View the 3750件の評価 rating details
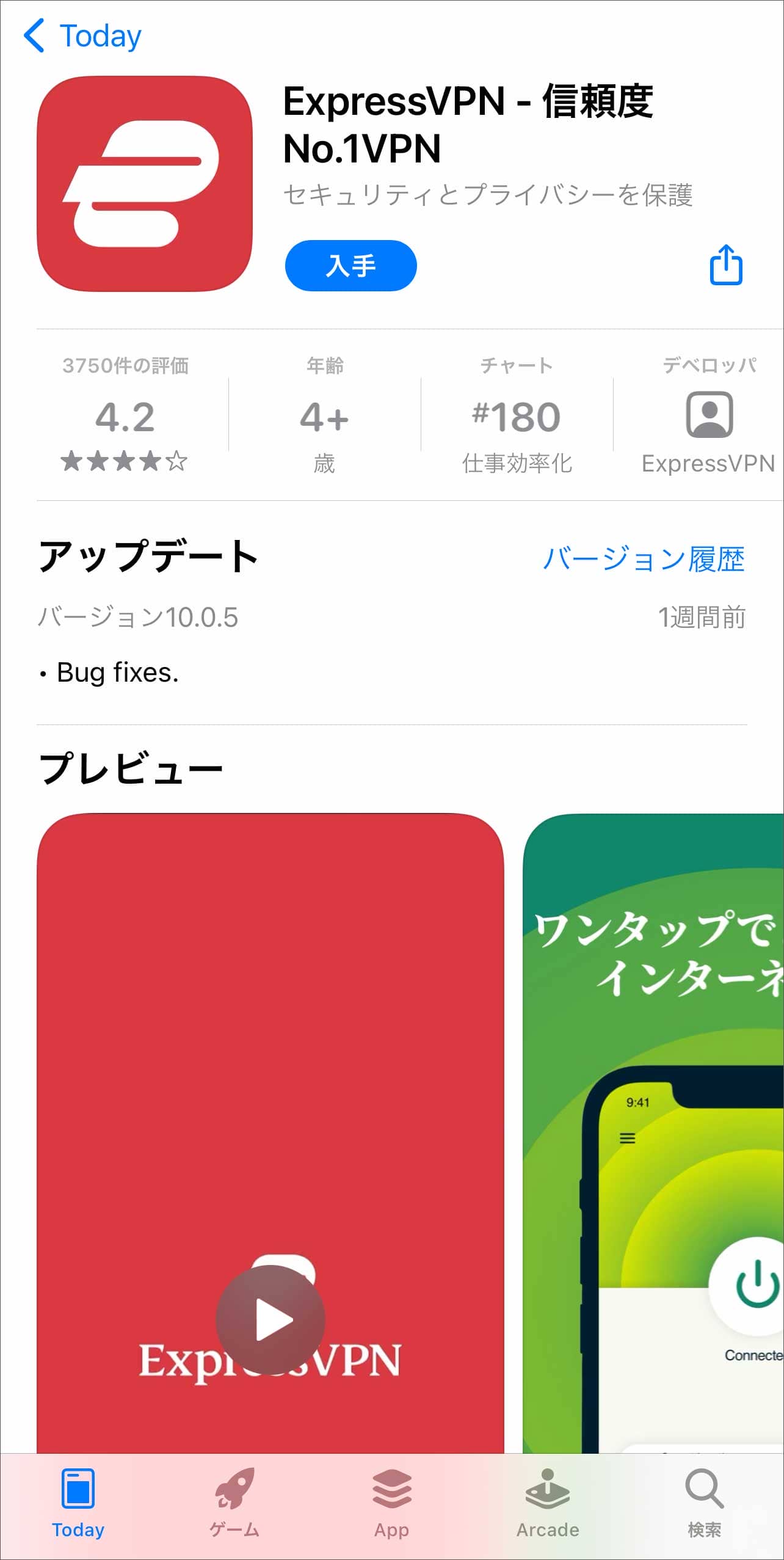 [x=125, y=415]
